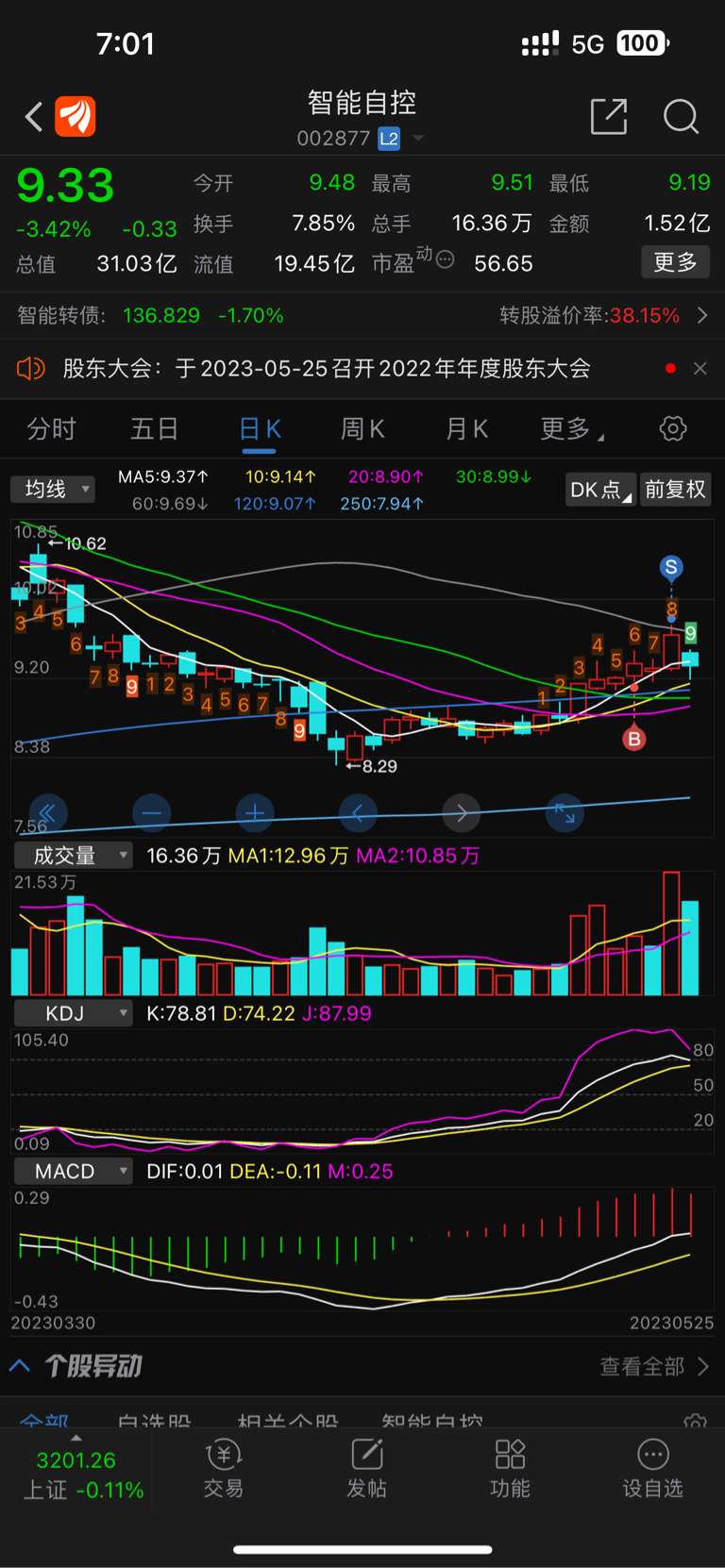Open search from the top bar
Screen dimensions: 725x1568
click(680, 117)
